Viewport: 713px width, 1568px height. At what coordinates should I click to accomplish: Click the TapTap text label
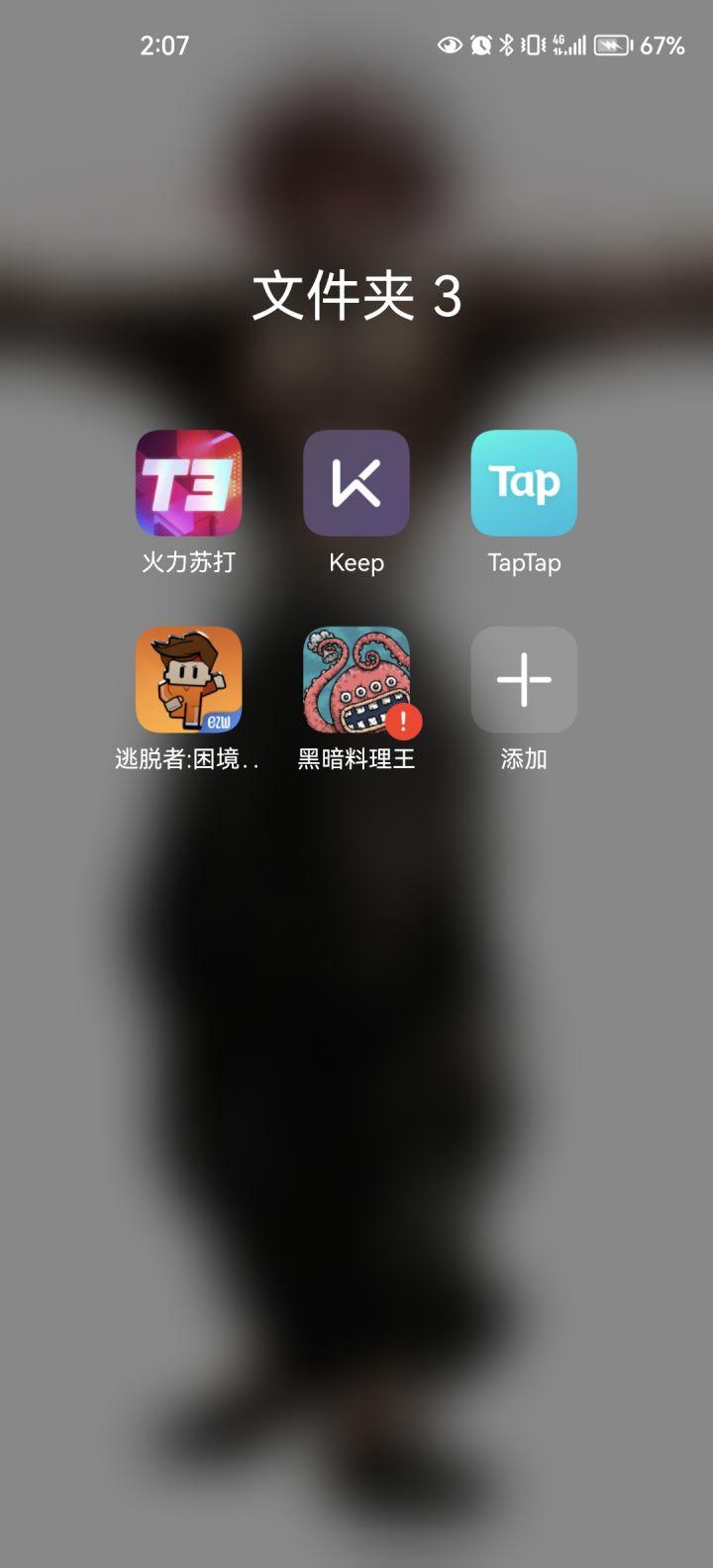click(525, 562)
